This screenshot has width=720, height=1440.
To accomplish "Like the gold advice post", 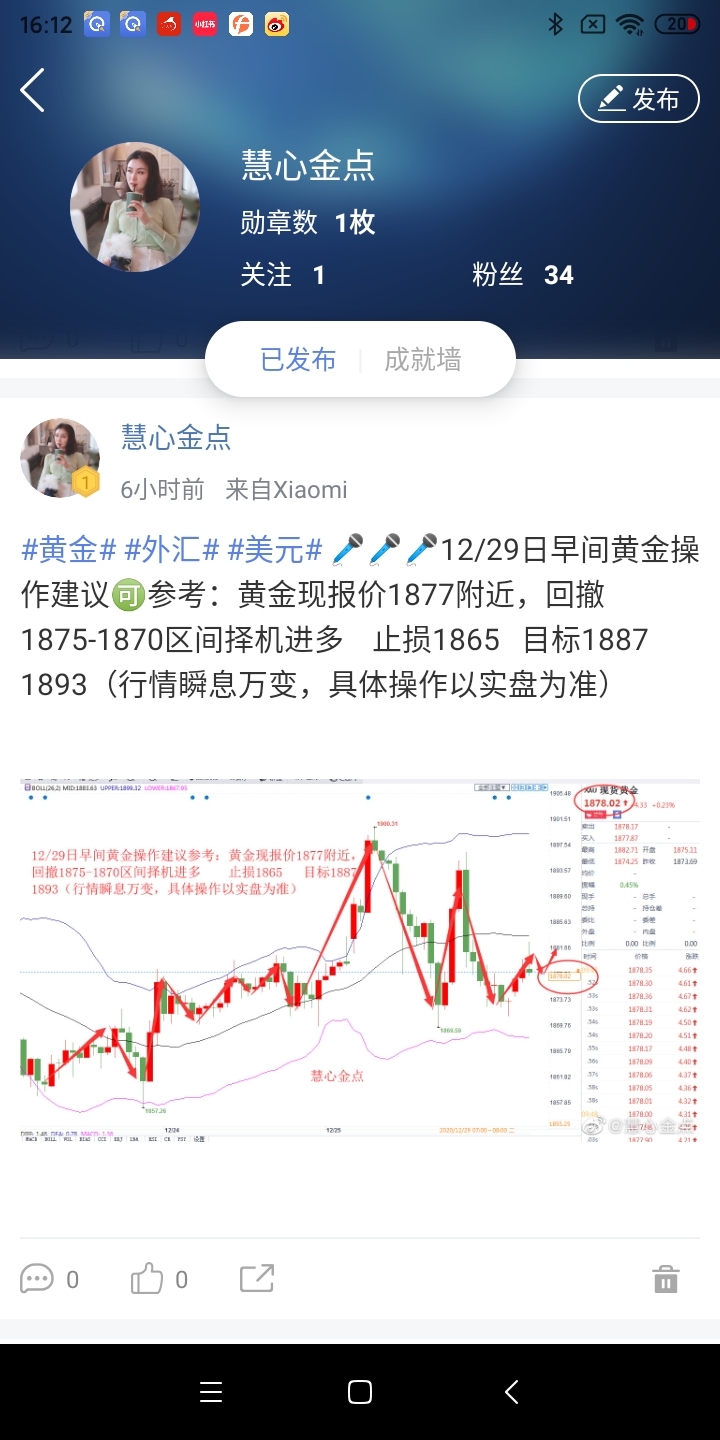I will click(160, 1279).
